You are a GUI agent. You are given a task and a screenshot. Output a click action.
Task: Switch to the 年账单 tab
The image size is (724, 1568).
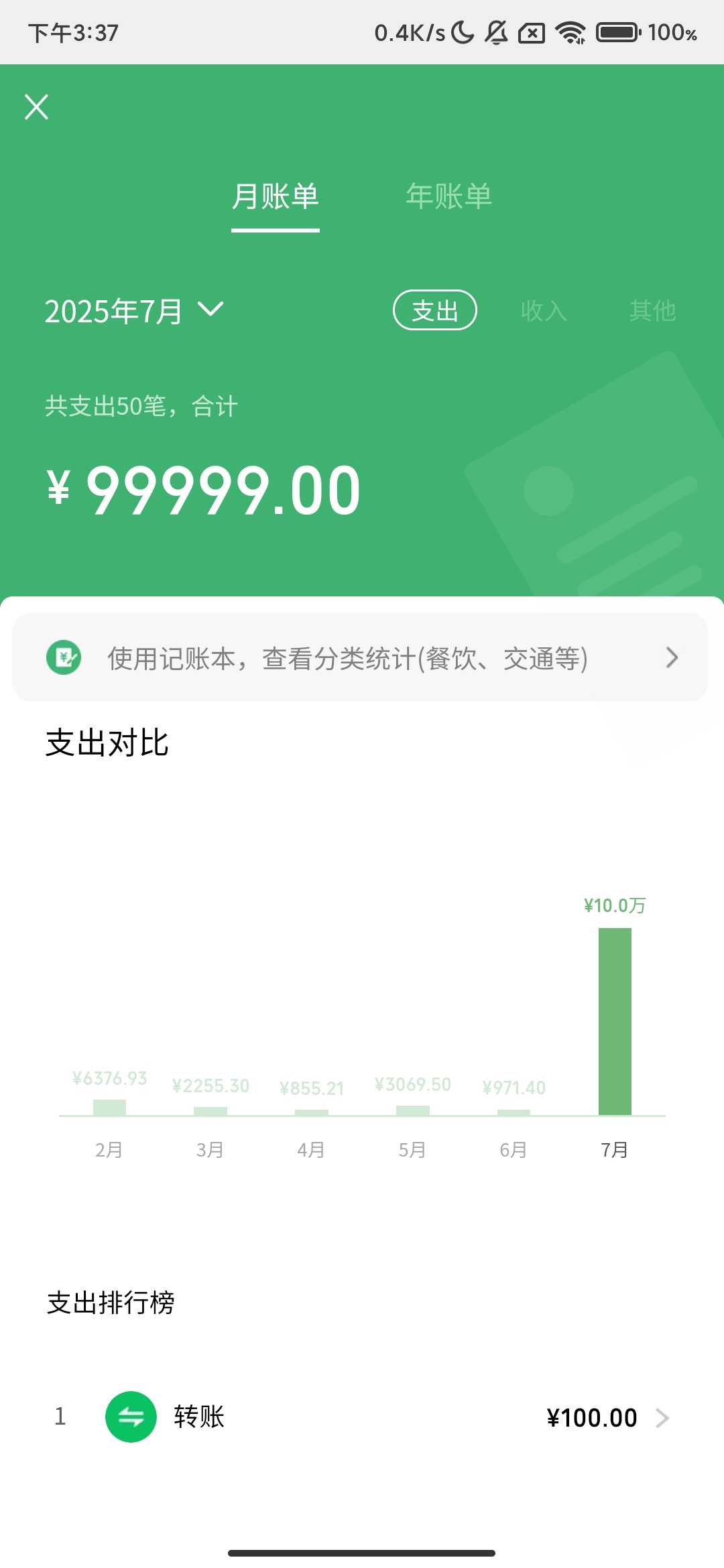pyautogui.click(x=448, y=197)
